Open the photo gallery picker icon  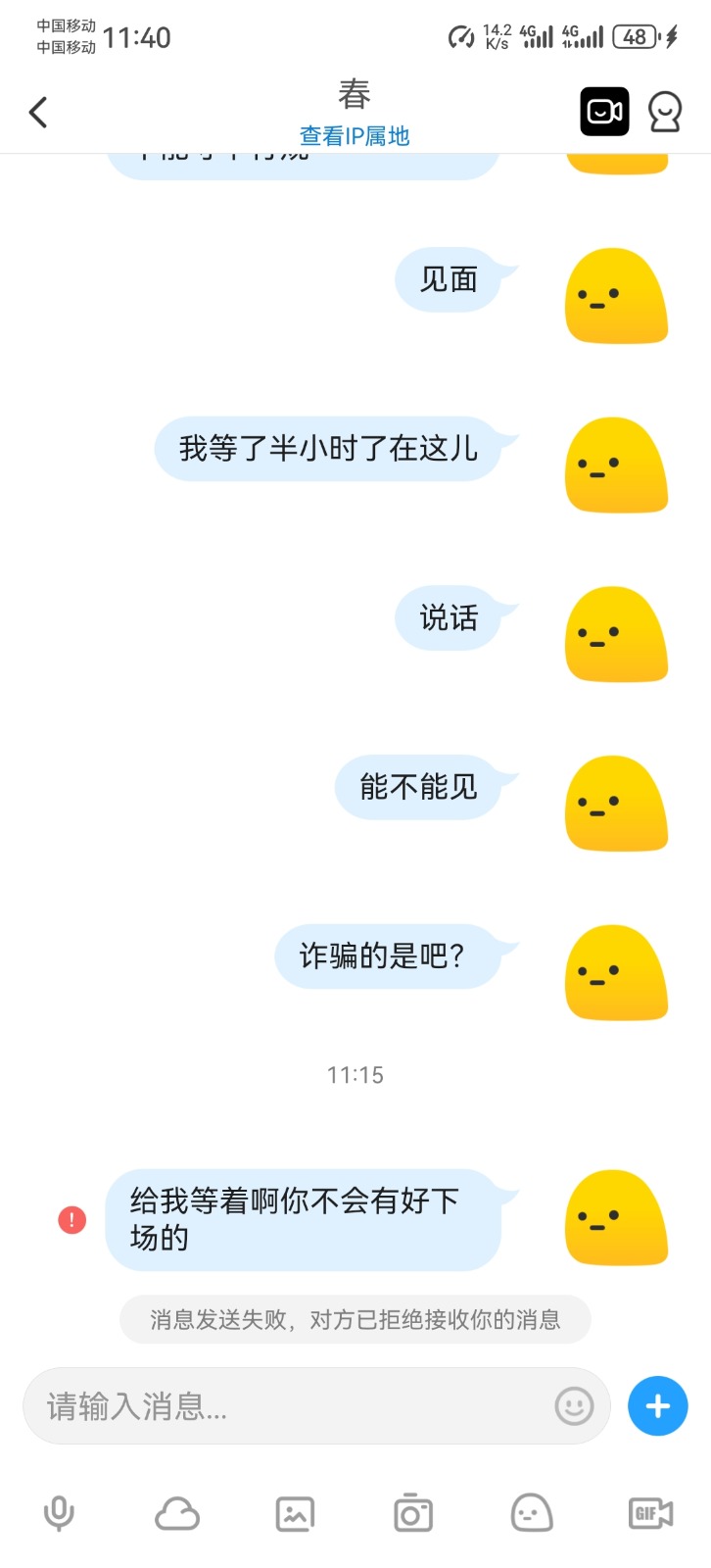coord(295,1513)
